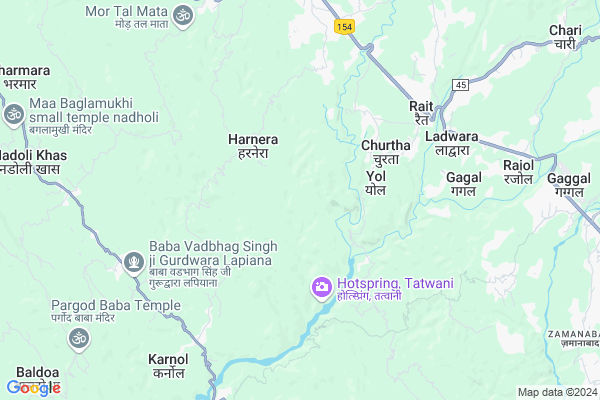600x400 pixels.
Task: Open the Hotspring, Tatwani photo marker
Action: (x=321, y=288)
